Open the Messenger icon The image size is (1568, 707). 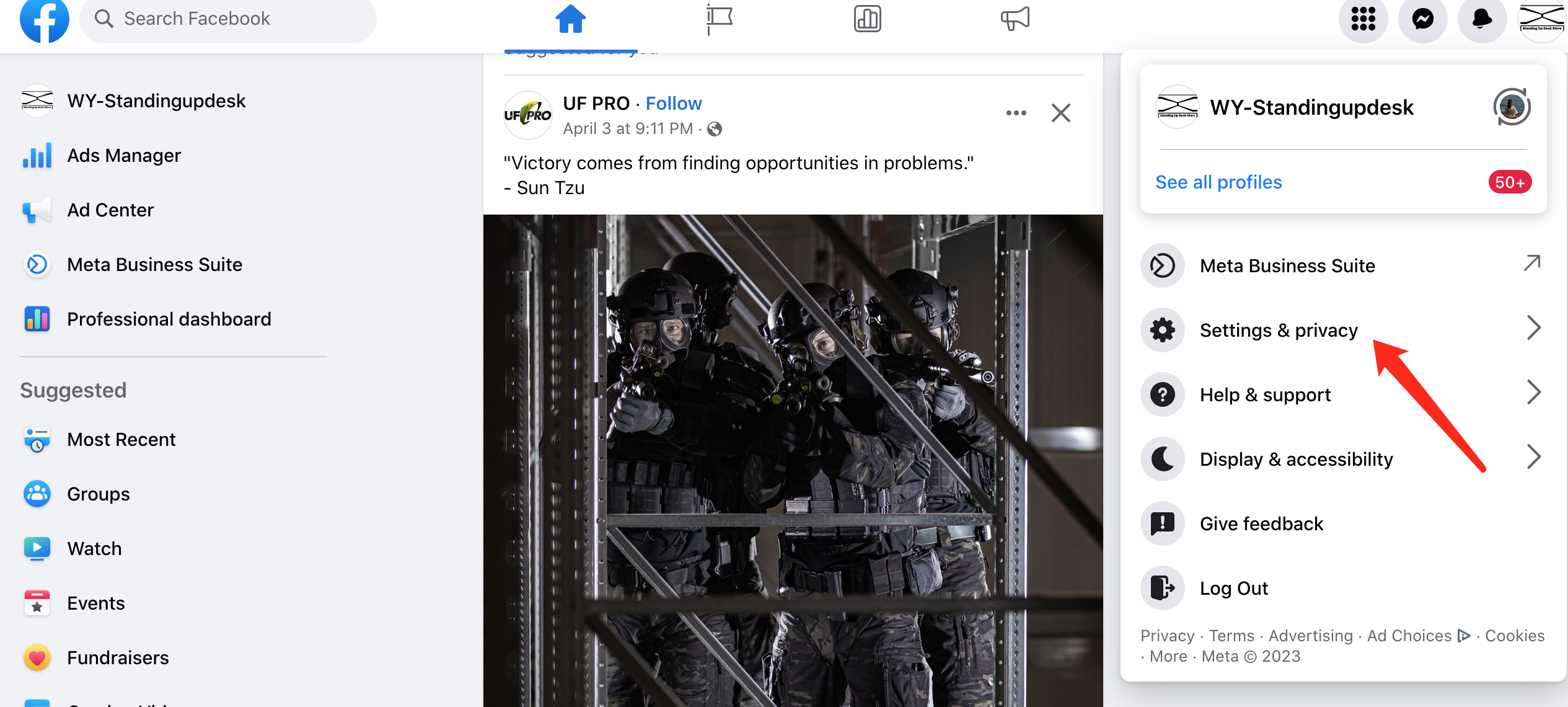[1422, 19]
